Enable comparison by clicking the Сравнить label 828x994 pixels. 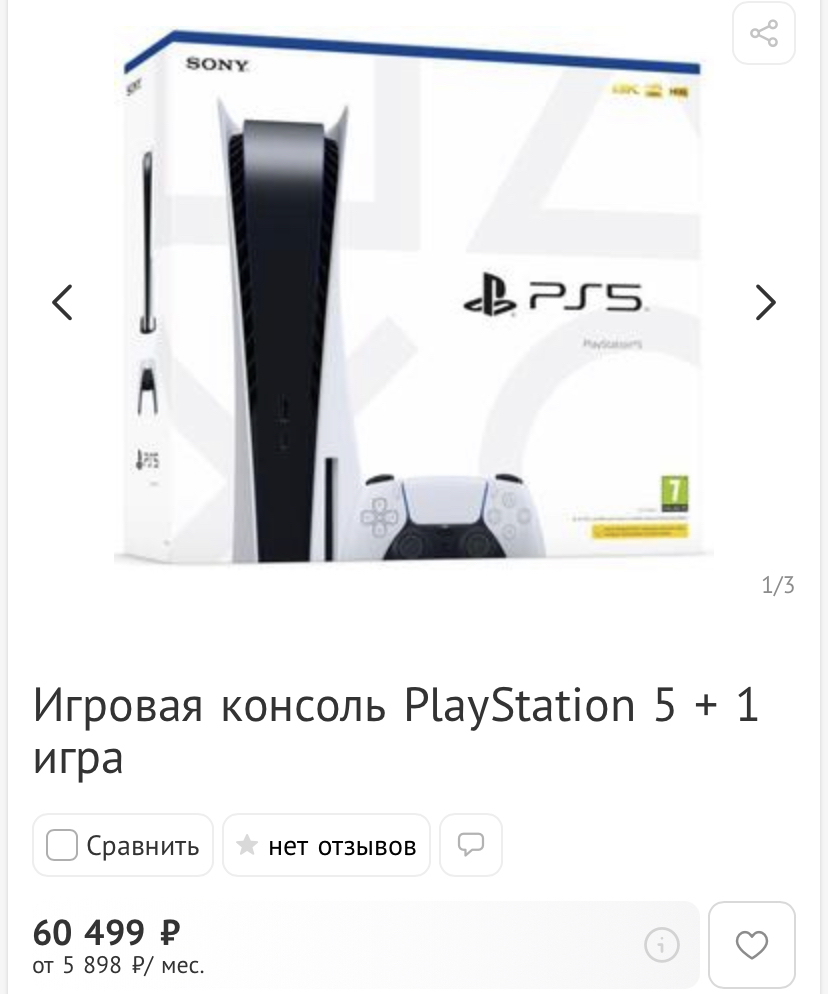tap(143, 845)
